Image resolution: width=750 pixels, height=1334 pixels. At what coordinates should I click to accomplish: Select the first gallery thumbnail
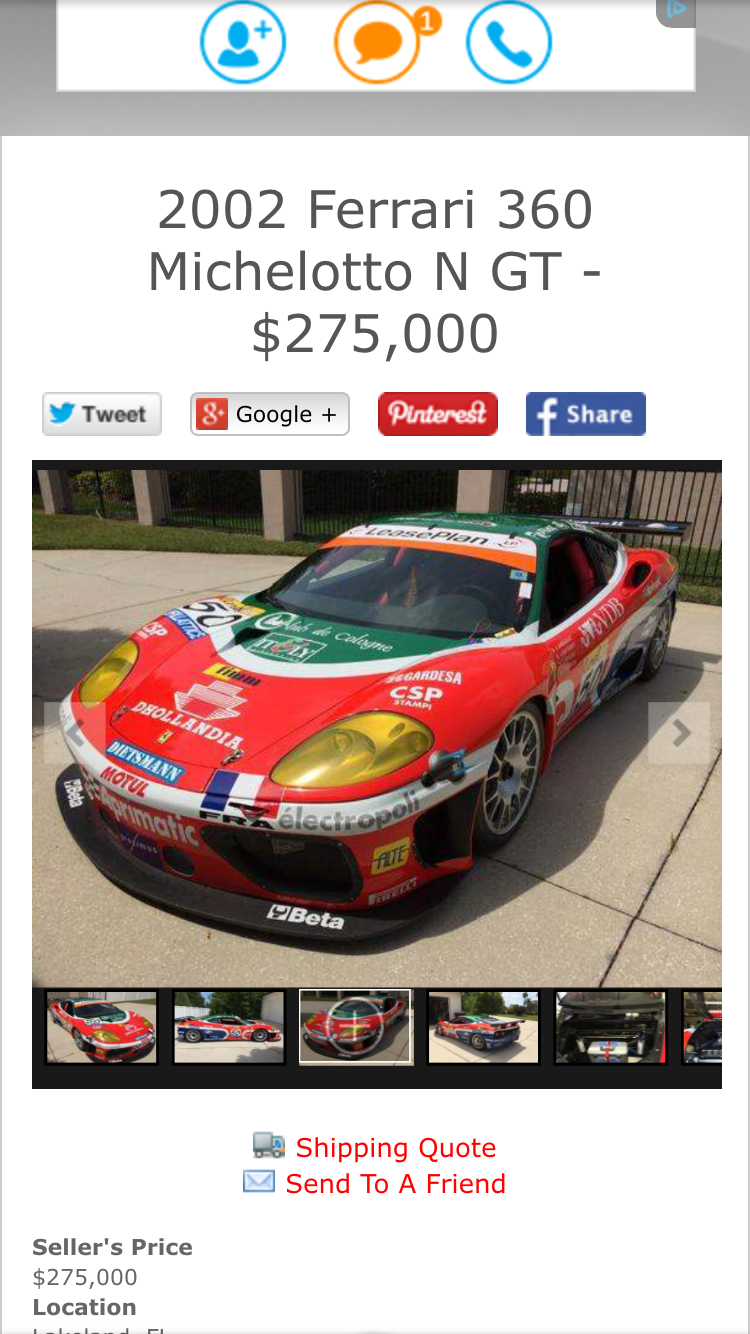[101, 1027]
